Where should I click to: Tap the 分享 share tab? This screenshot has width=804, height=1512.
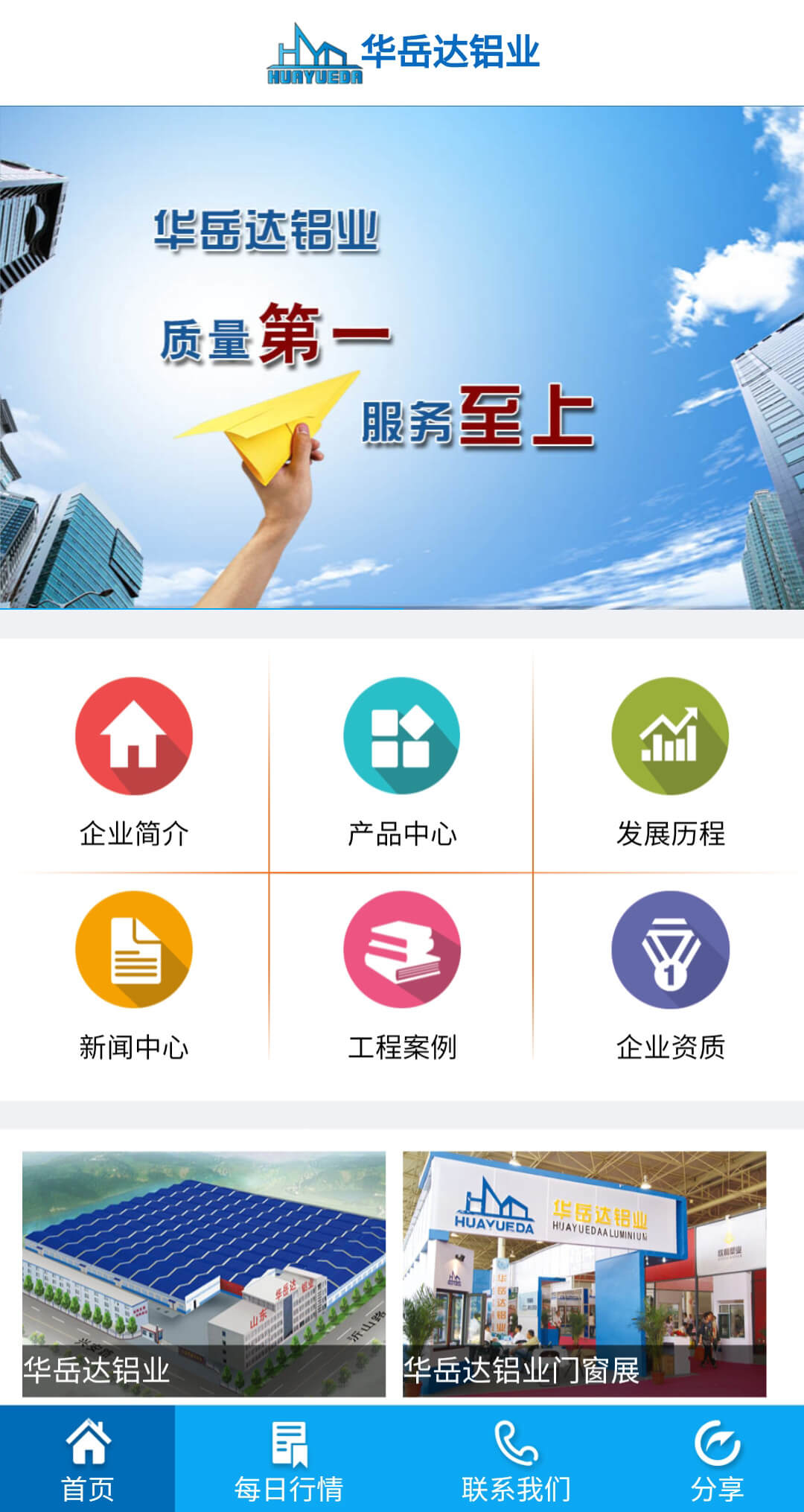click(717, 1459)
